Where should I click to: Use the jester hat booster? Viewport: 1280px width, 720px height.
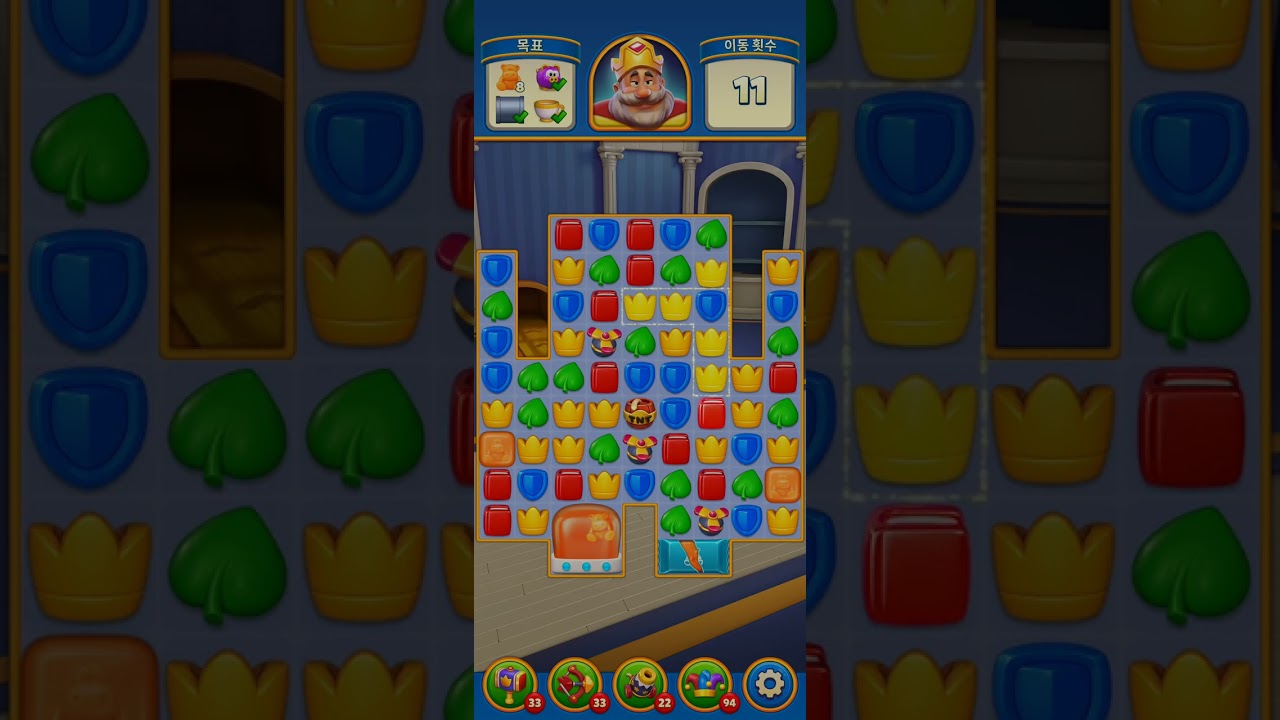[704, 684]
